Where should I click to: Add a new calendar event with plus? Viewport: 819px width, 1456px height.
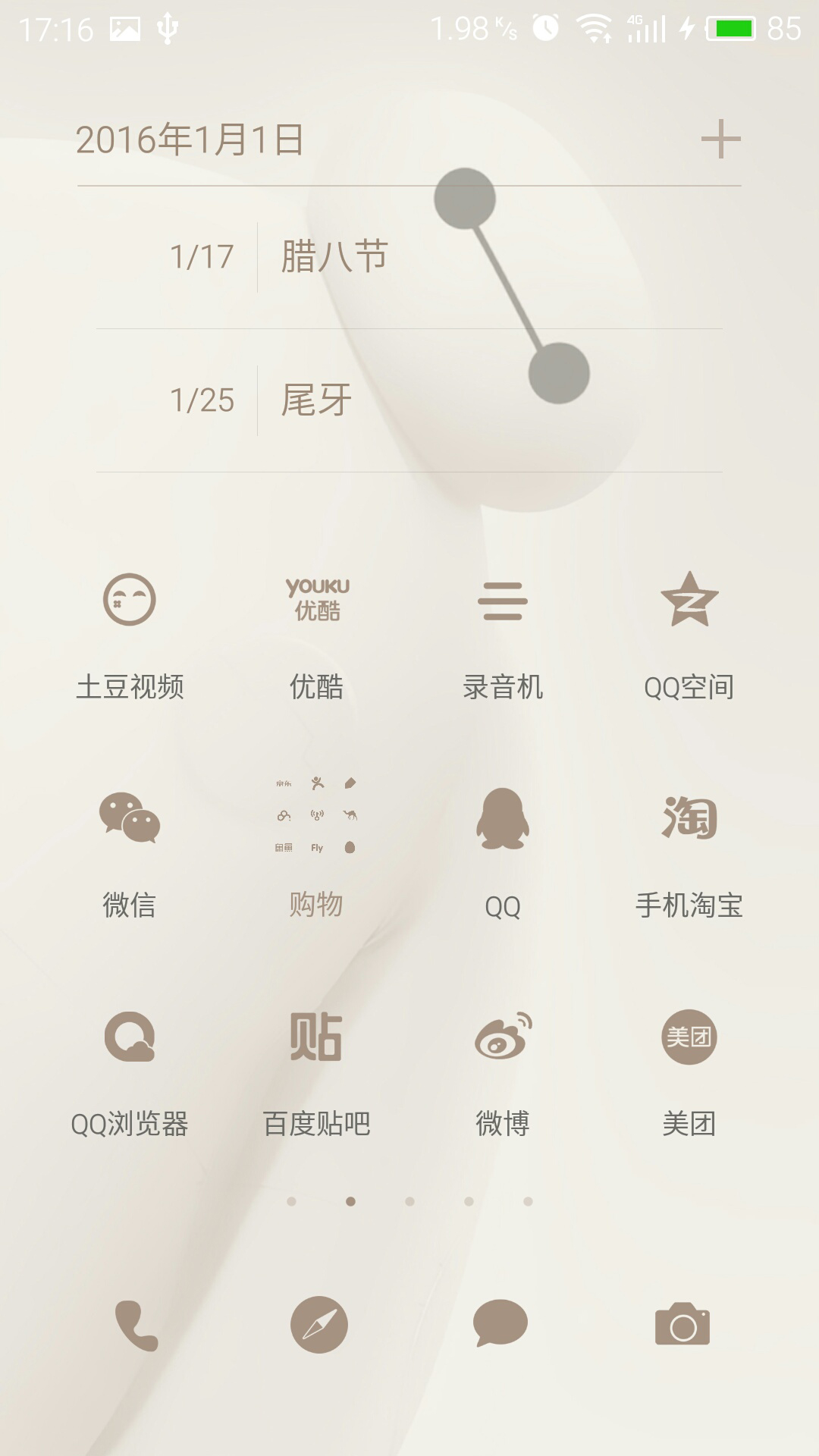pos(720,140)
